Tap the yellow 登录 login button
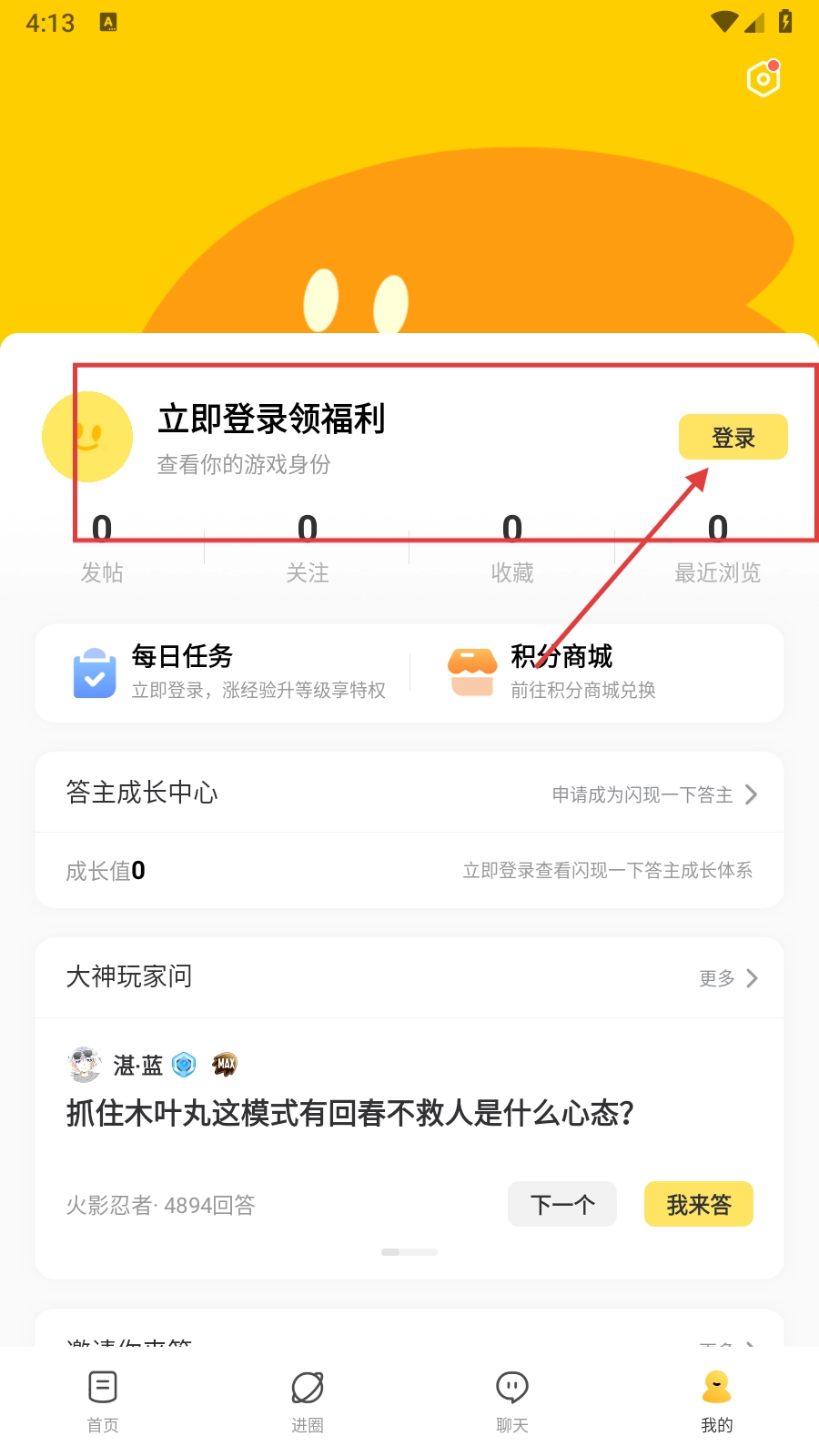This screenshot has height=1456, width=819. [x=733, y=438]
